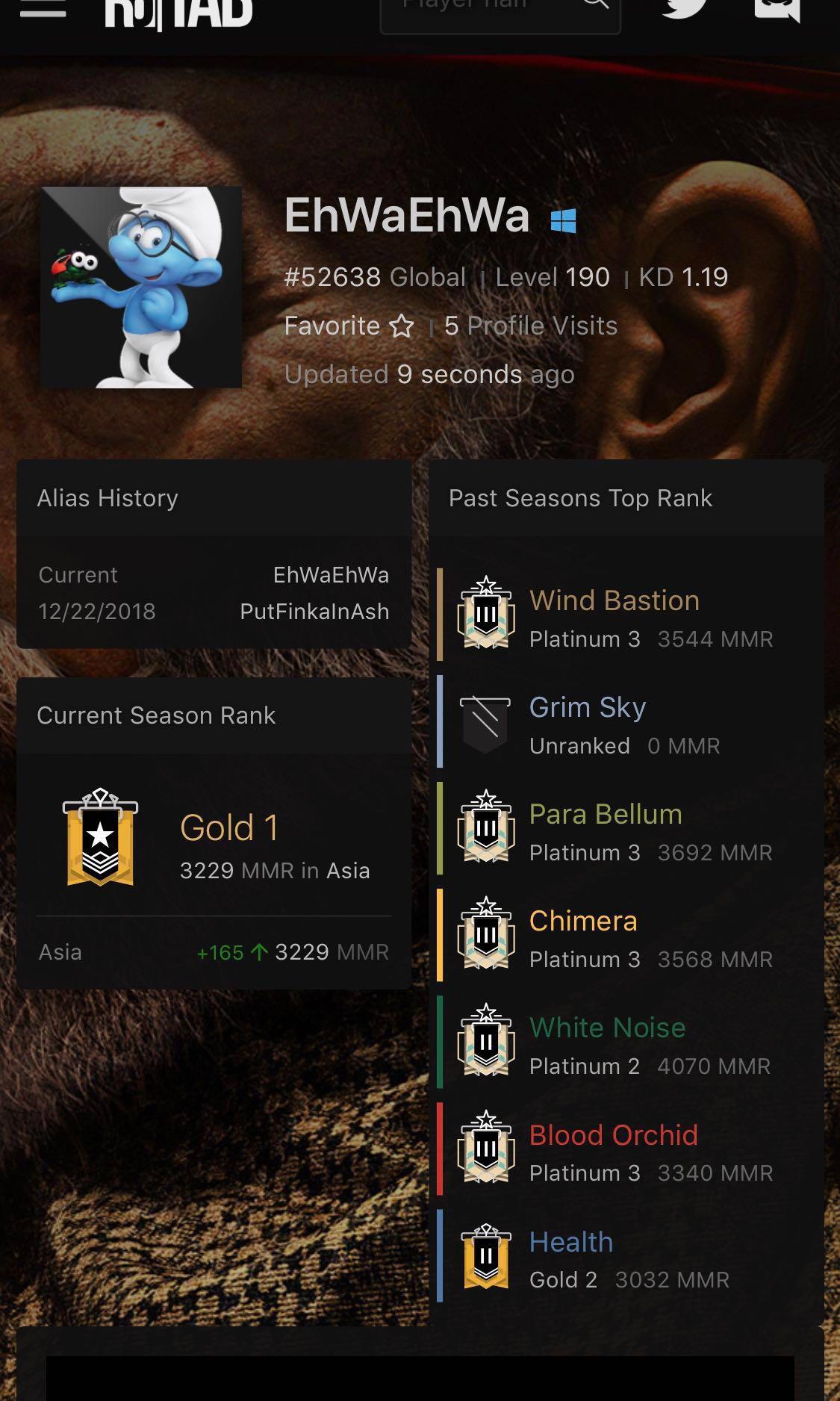The image size is (840, 1401).
Task: Tap the R6Tab logo to go home
Action: pyautogui.click(x=178, y=13)
